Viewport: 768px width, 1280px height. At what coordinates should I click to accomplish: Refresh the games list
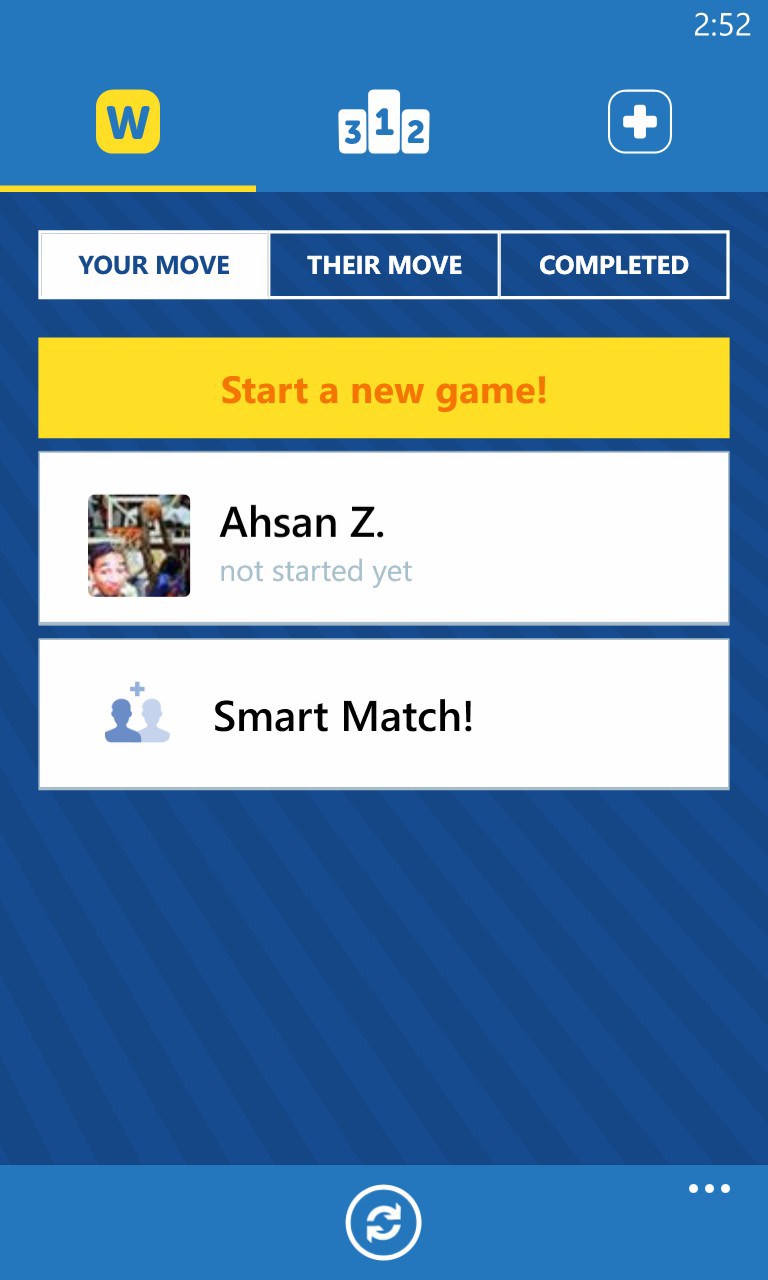click(x=384, y=1222)
